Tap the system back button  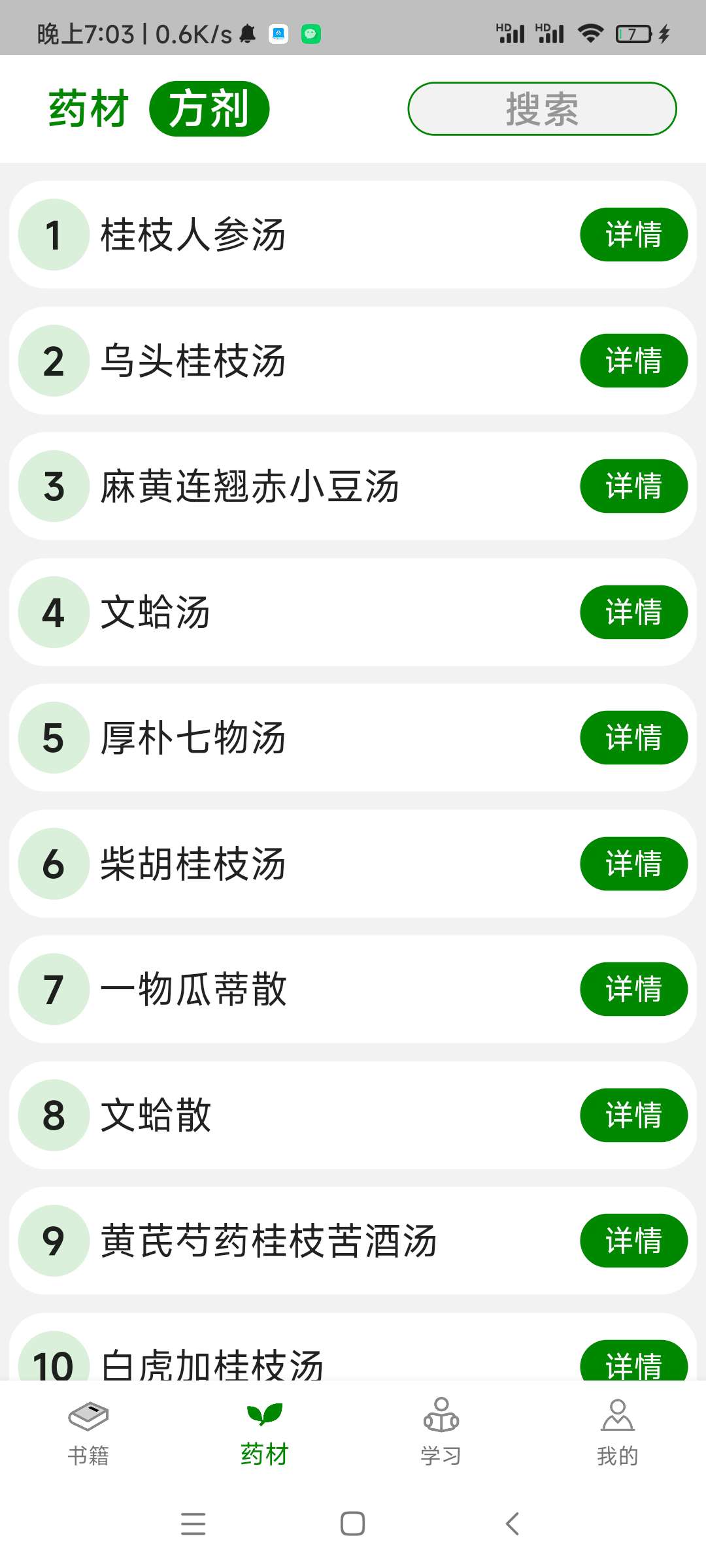tap(513, 1524)
